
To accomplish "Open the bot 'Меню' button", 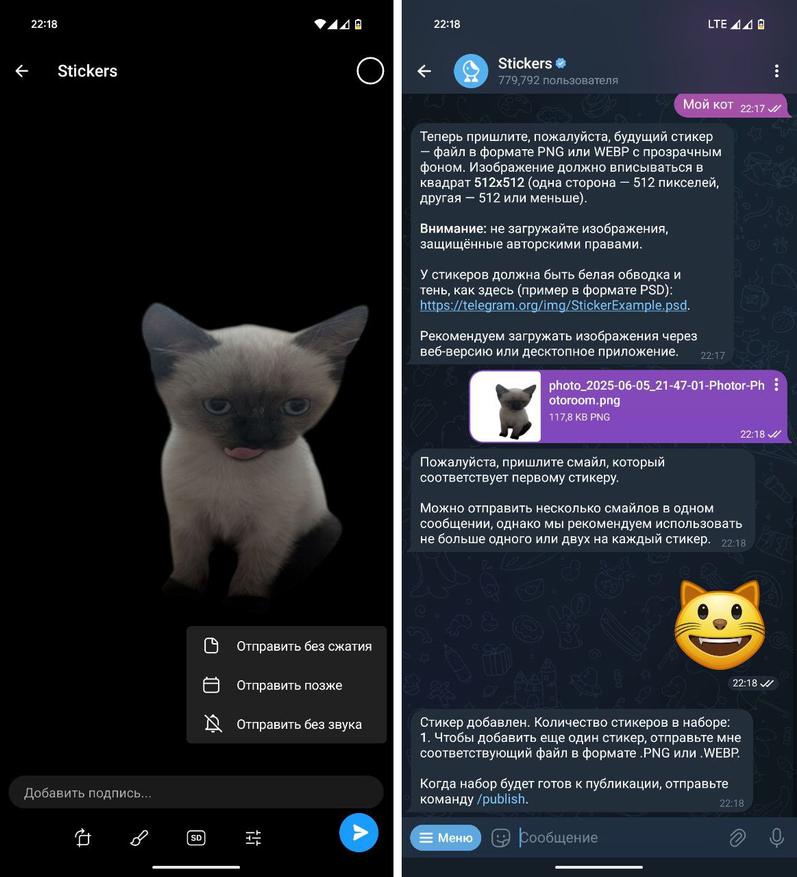I will point(445,838).
